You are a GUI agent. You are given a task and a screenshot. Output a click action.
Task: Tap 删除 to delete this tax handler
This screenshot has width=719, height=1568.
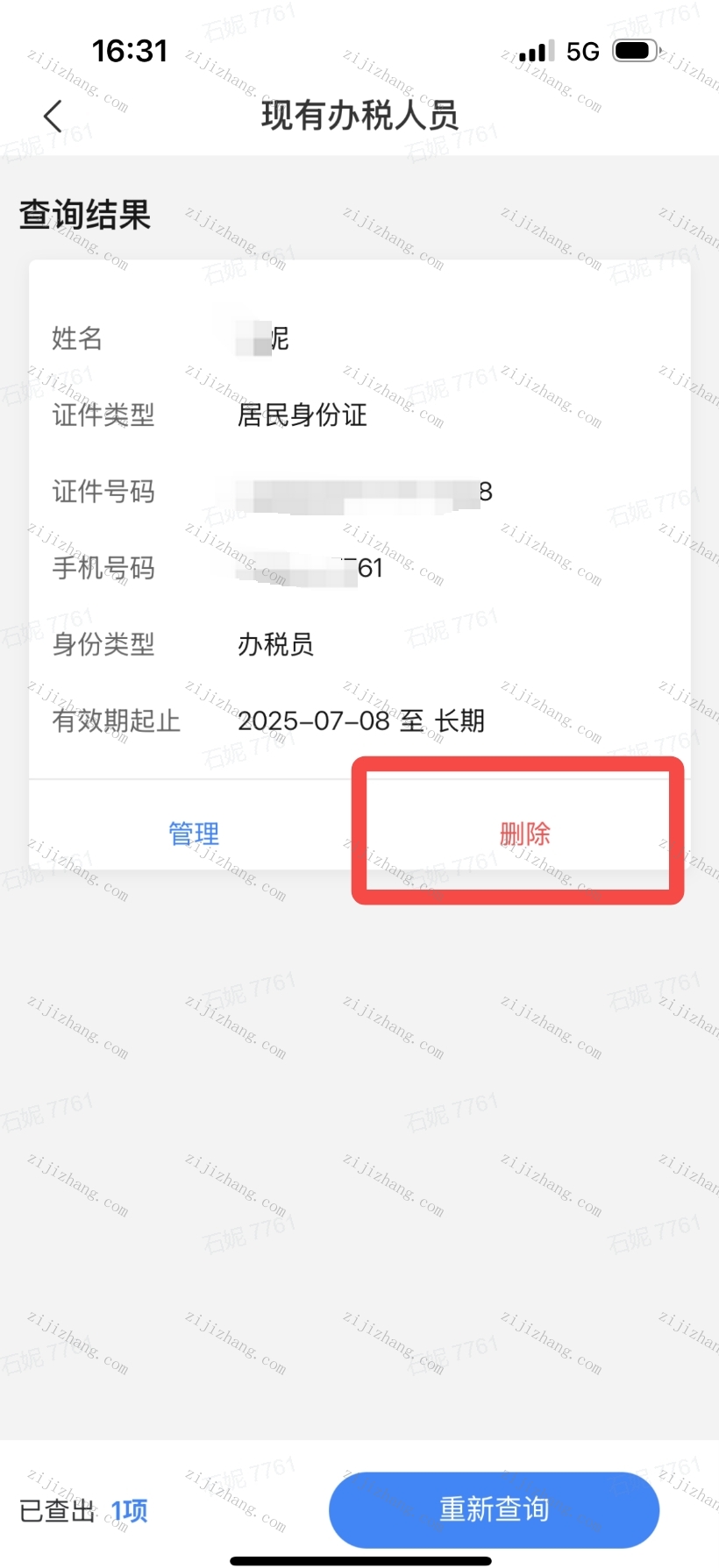[524, 834]
